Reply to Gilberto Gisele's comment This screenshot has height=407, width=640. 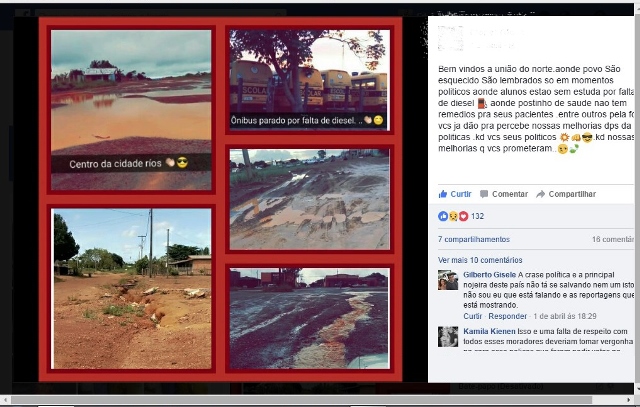[507, 315]
